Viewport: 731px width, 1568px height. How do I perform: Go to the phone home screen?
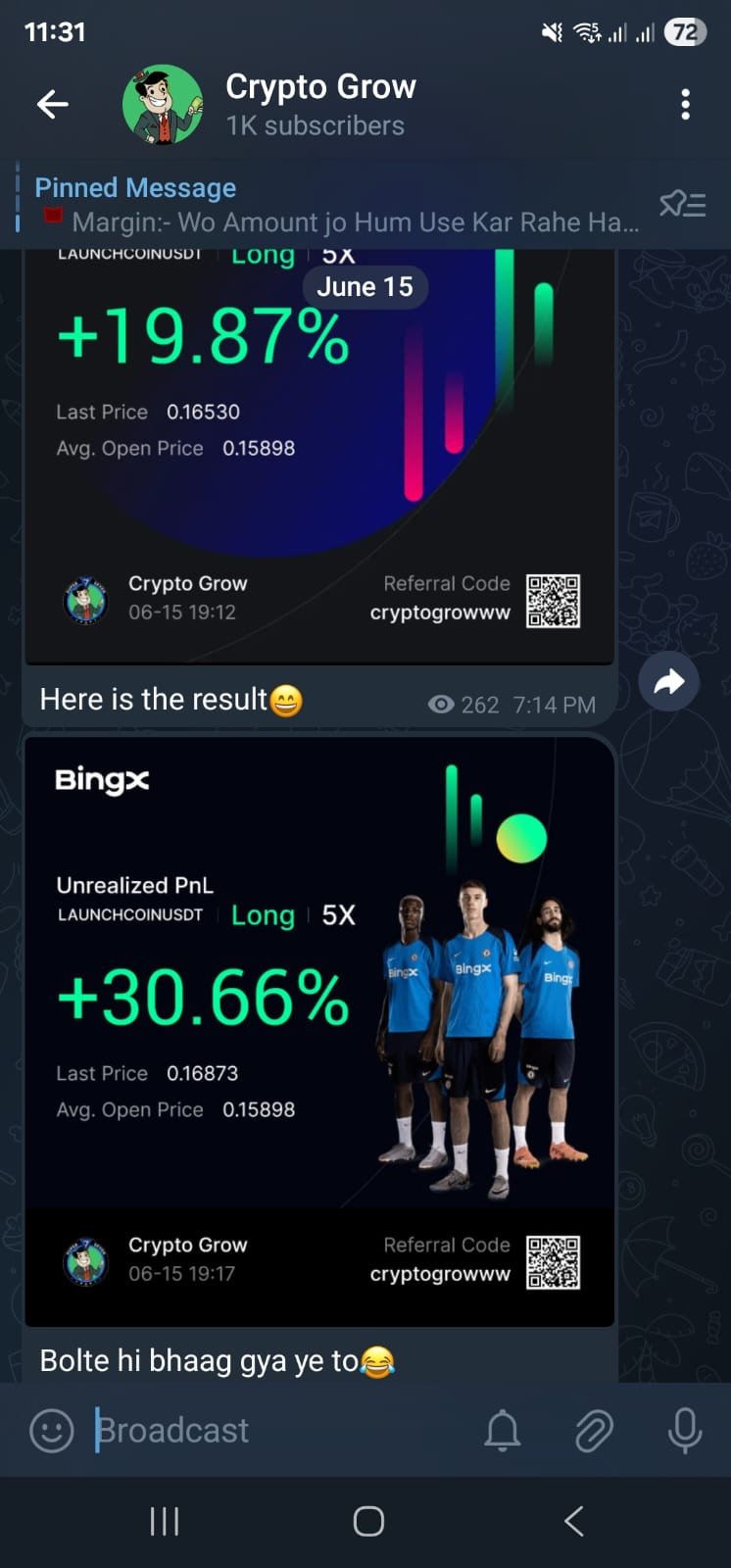(367, 1521)
